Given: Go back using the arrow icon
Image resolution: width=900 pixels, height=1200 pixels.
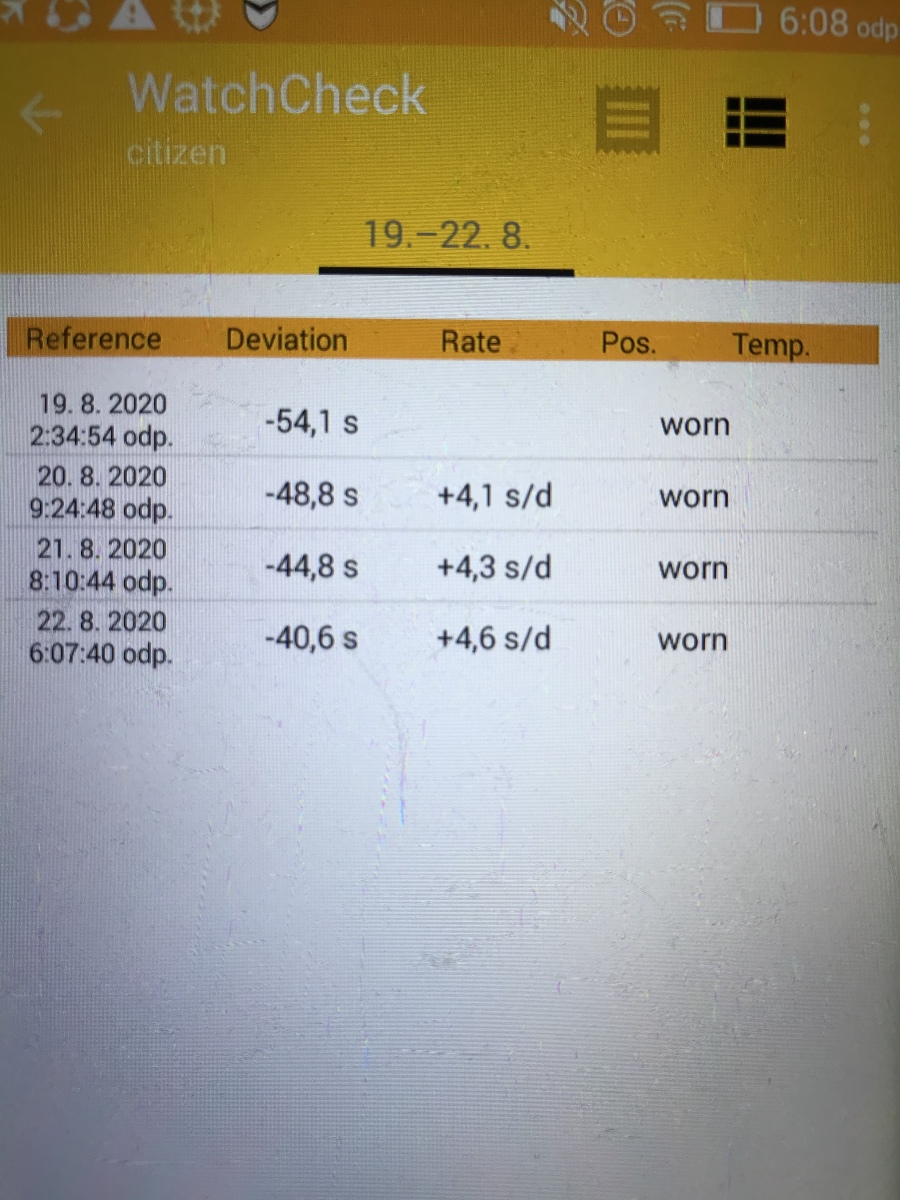Looking at the screenshot, I should click(x=42, y=116).
